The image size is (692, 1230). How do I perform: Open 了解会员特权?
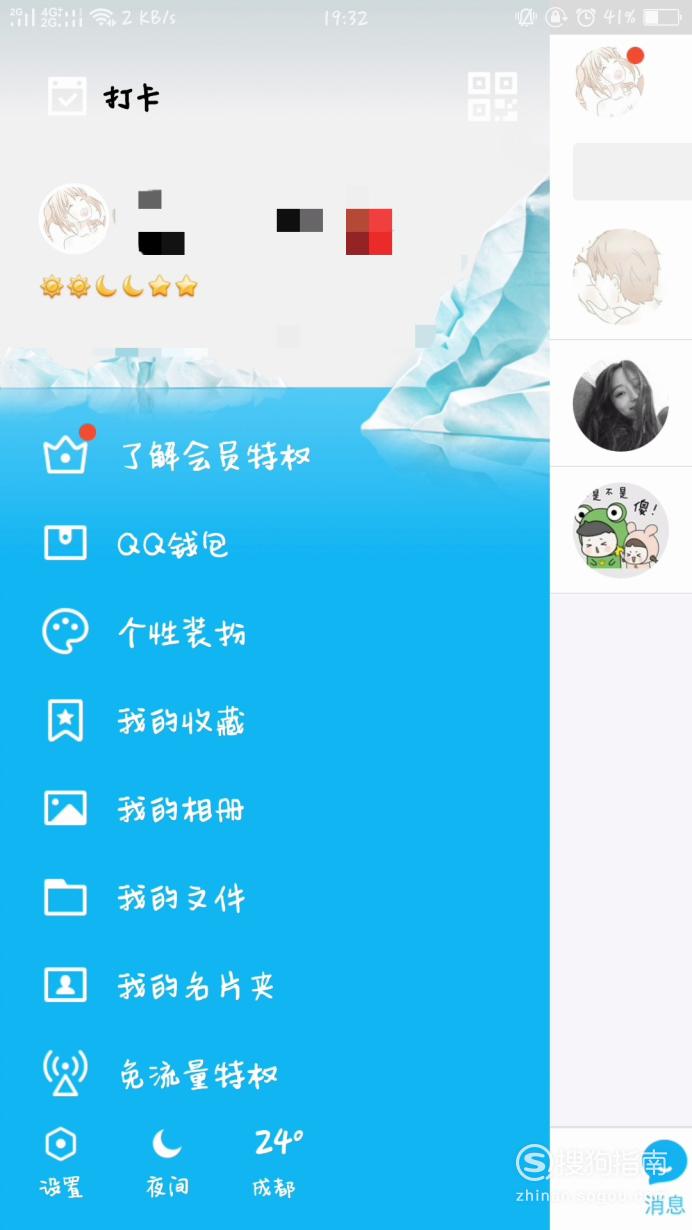[x=178, y=456]
